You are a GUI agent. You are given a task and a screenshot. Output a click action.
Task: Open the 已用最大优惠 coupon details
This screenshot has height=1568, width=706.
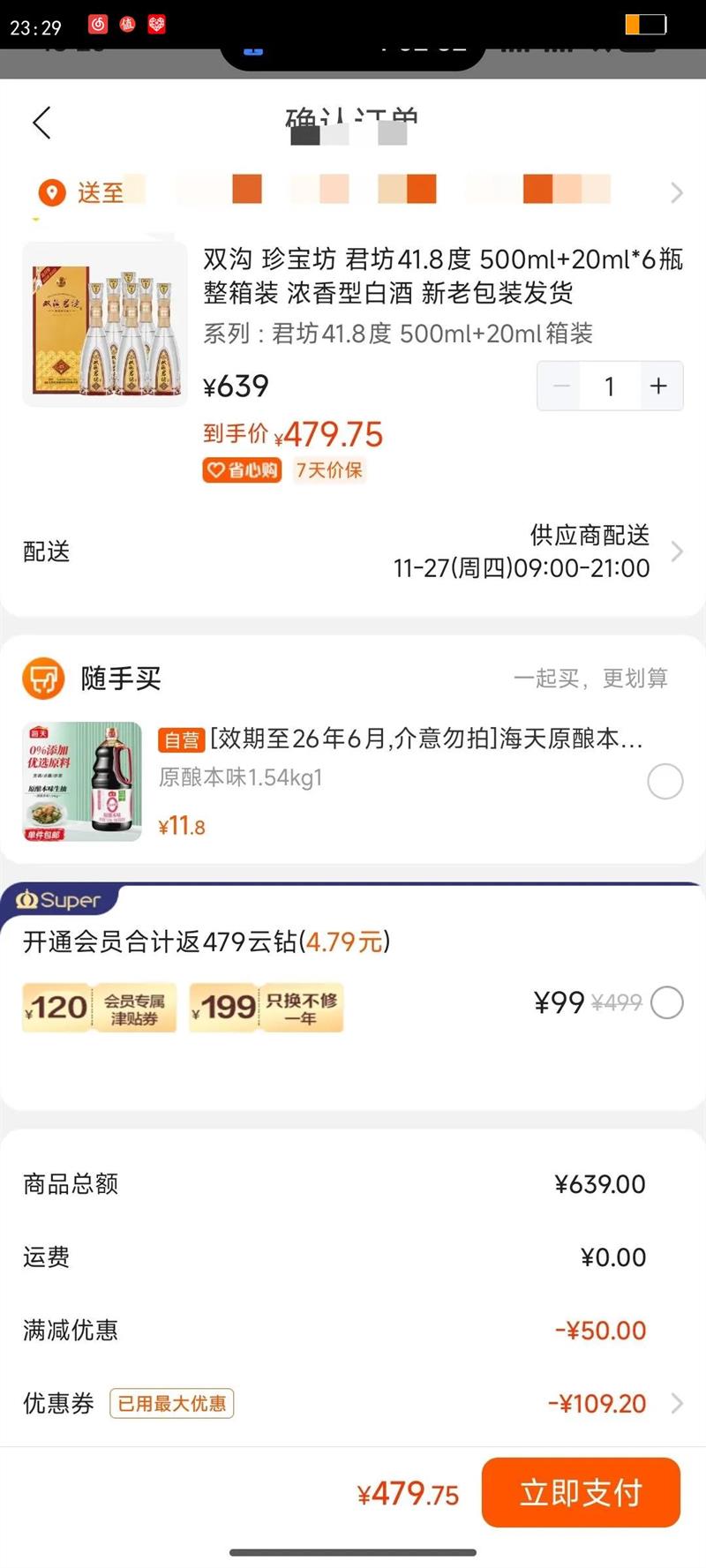(x=171, y=1403)
